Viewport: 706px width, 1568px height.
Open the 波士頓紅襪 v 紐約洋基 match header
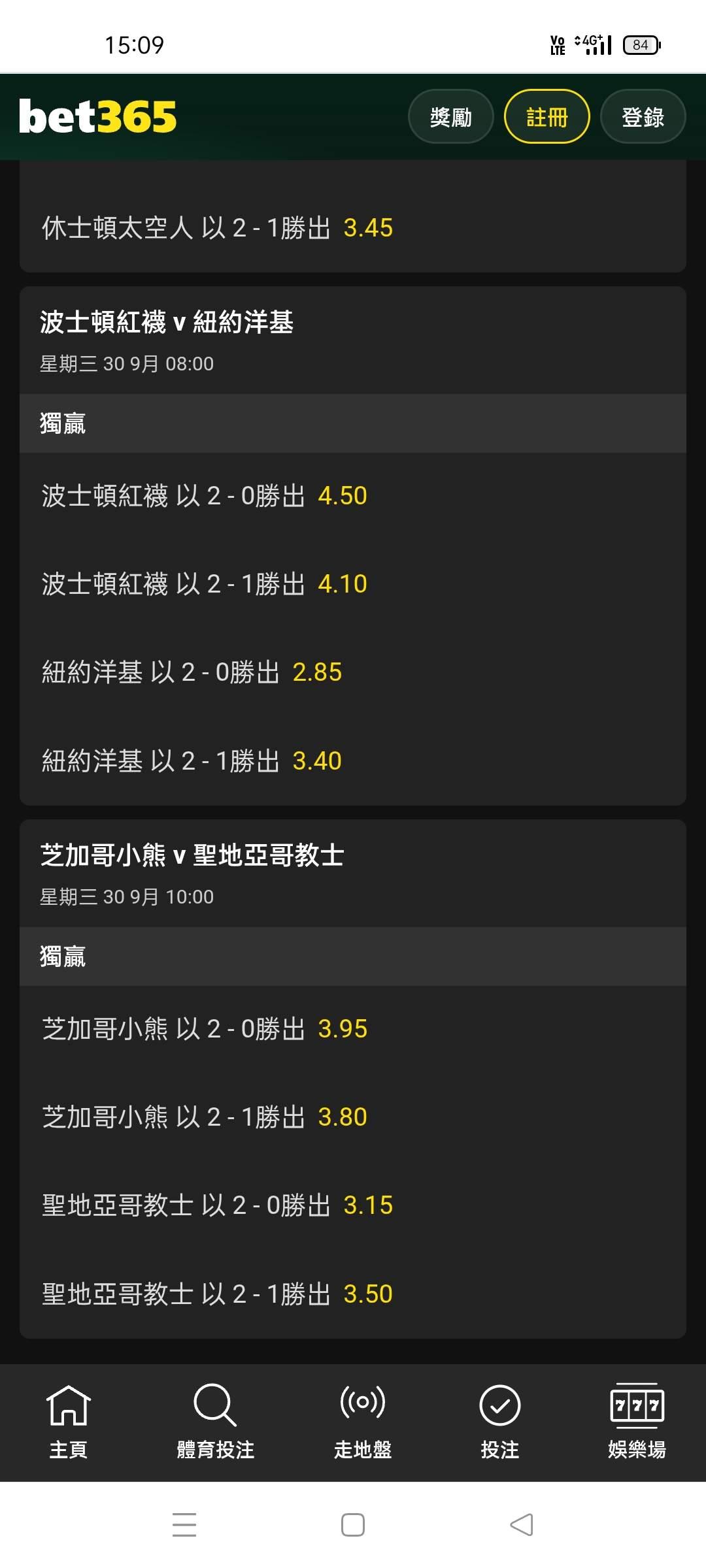coord(353,340)
